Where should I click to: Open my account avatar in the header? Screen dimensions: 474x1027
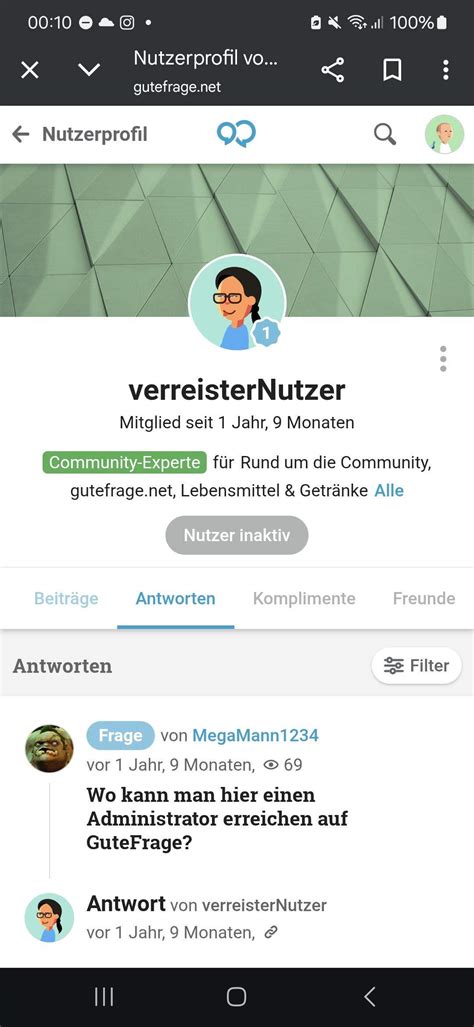coord(445,134)
